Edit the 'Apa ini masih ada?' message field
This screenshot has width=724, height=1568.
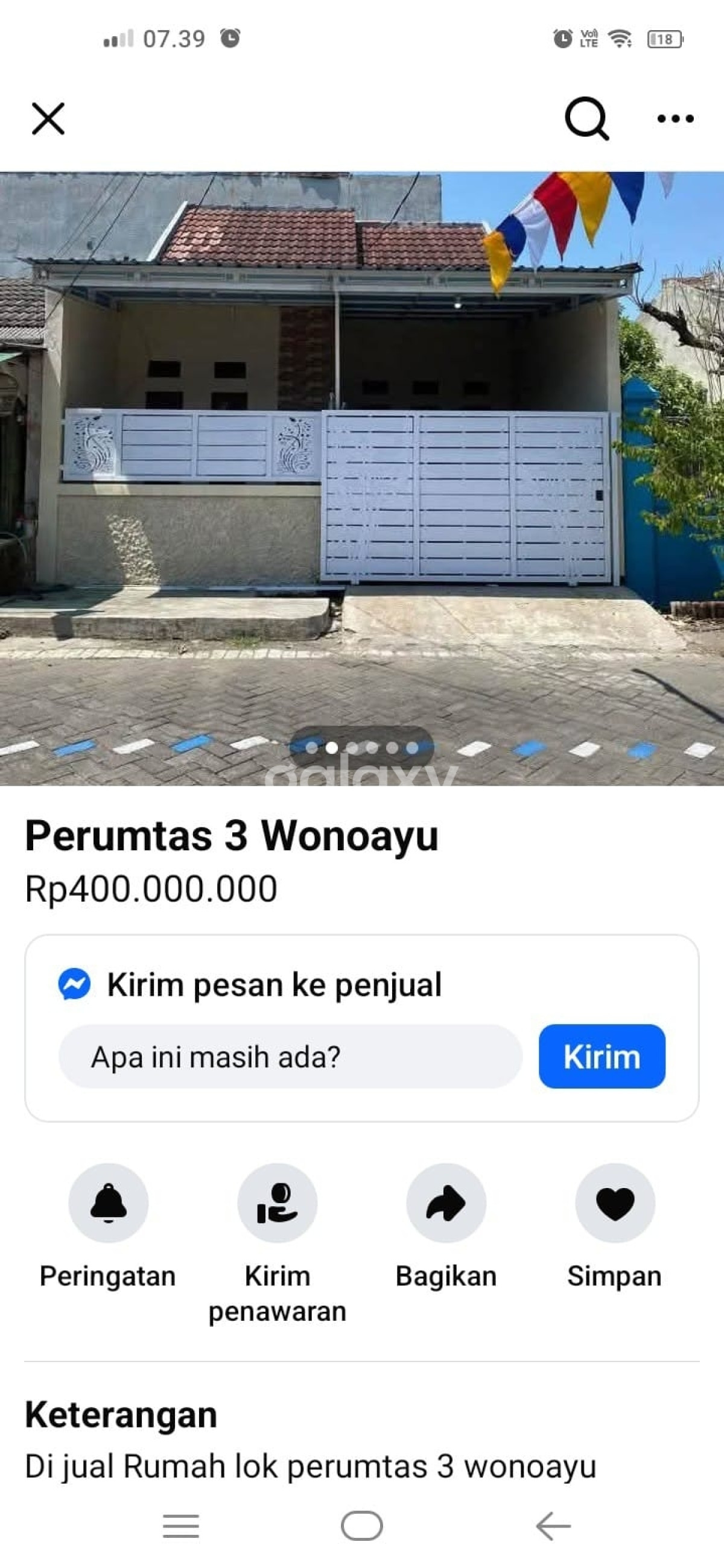click(290, 1057)
